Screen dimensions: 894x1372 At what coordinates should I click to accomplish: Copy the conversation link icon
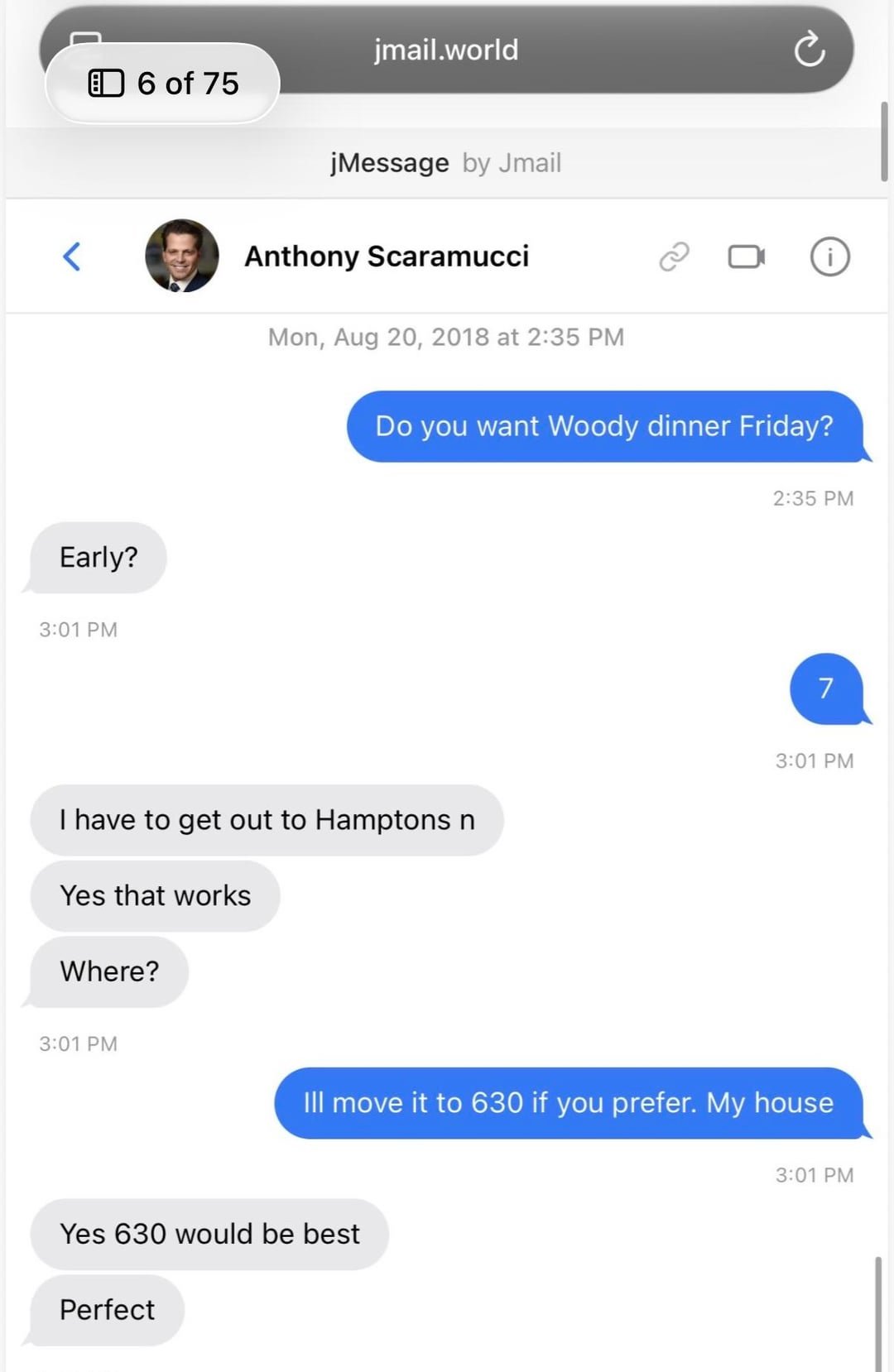[674, 257]
